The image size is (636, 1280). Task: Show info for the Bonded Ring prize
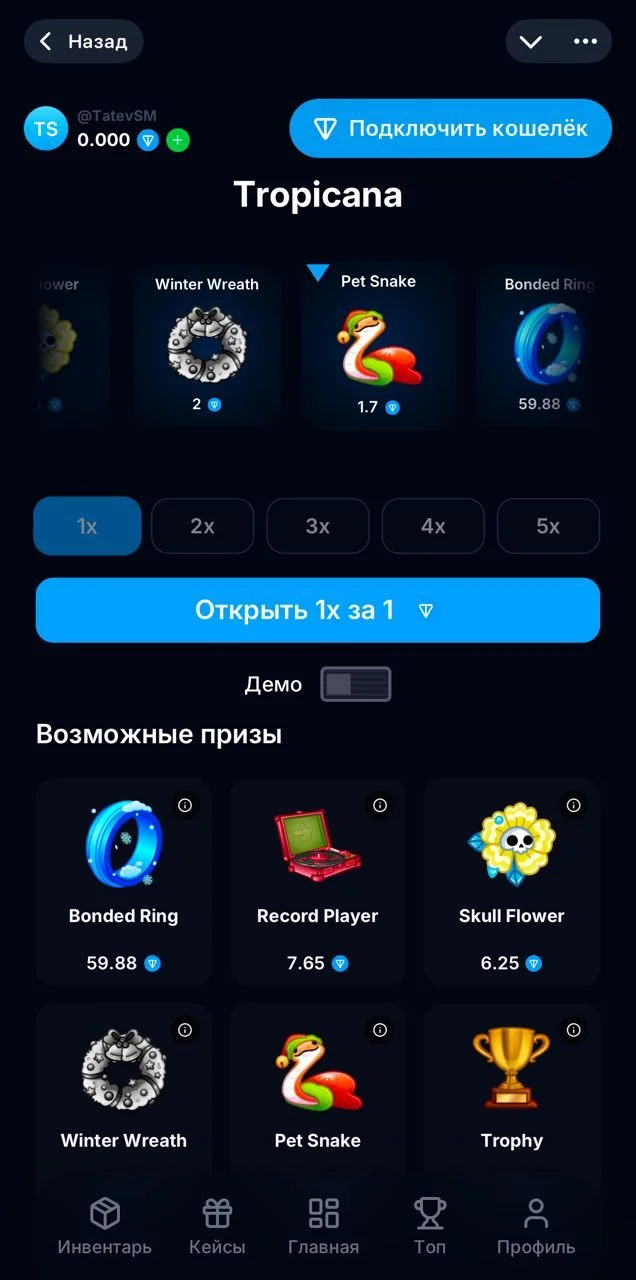[185, 805]
